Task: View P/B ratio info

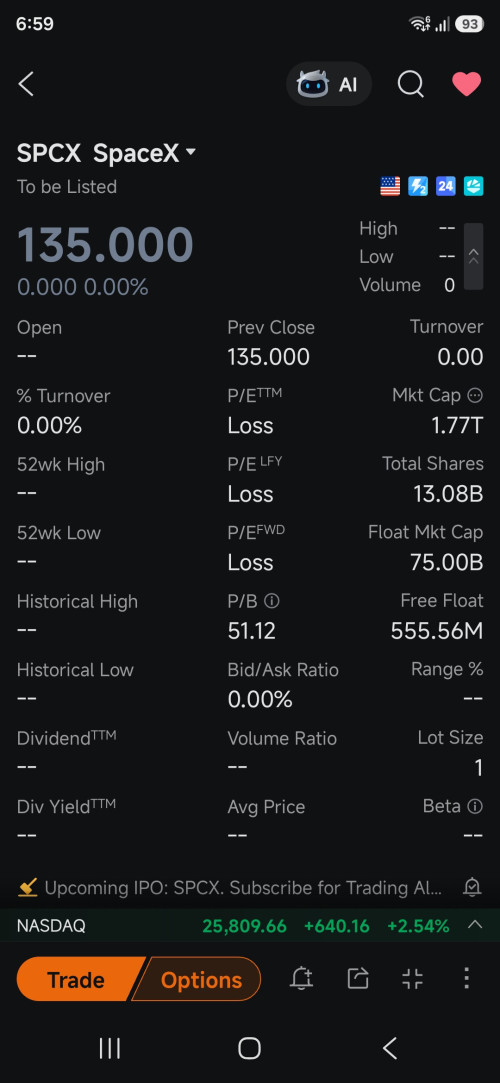Action: click(272, 601)
